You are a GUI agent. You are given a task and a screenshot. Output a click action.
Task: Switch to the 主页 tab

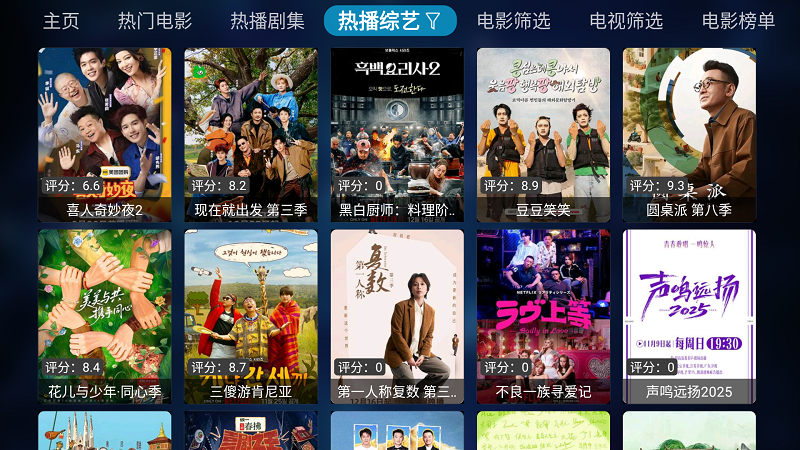(x=61, y=21)
